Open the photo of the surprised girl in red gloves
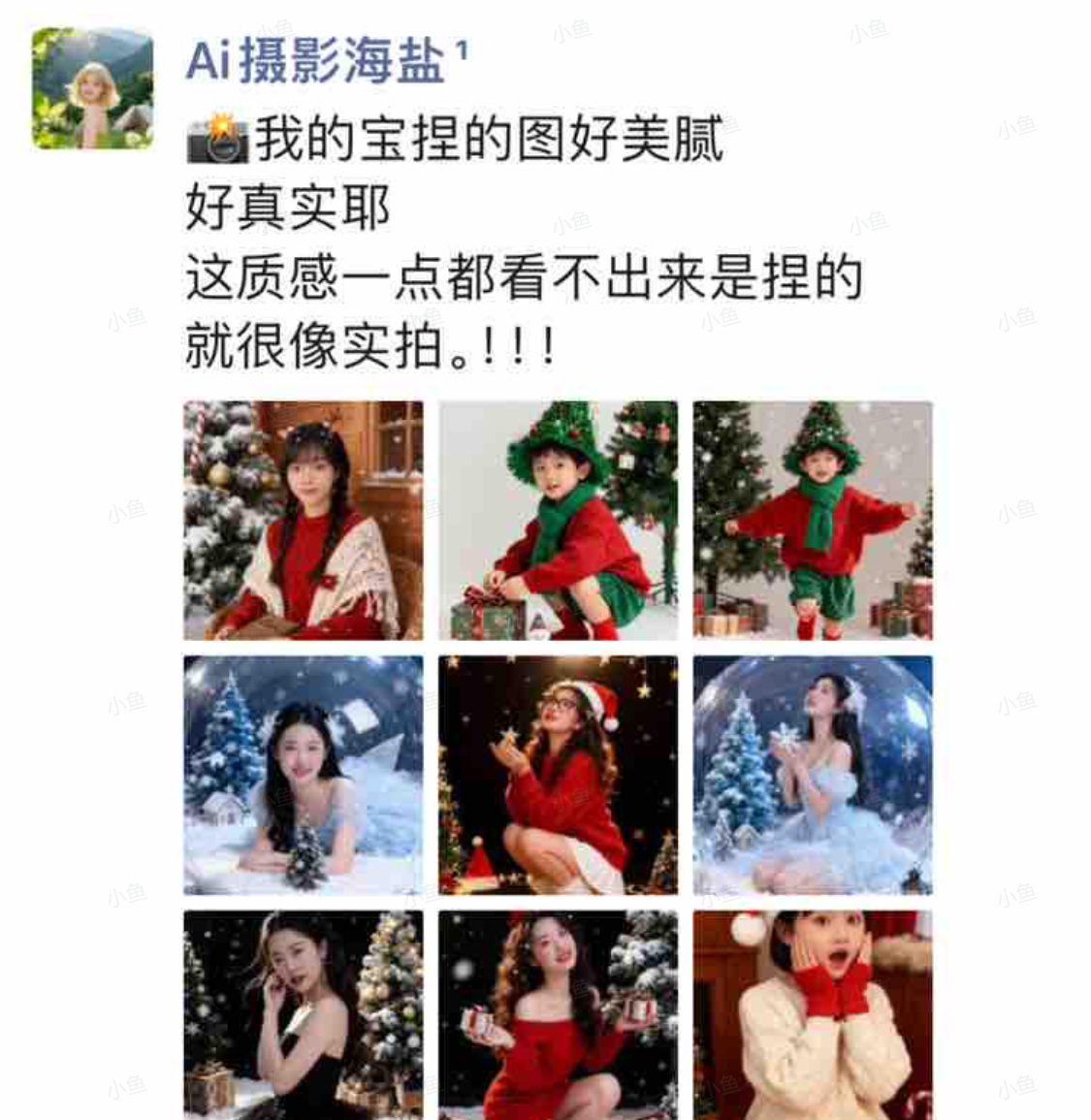 coord(813,1014)
